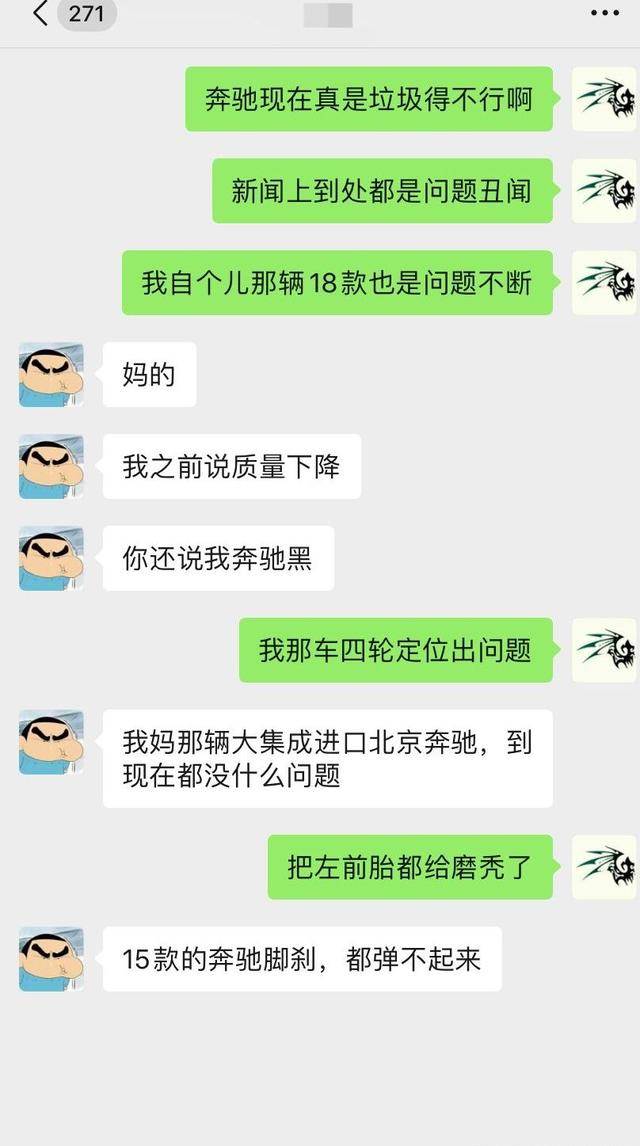Go back to the chat list
The image size is (640, 1146).
40,14
